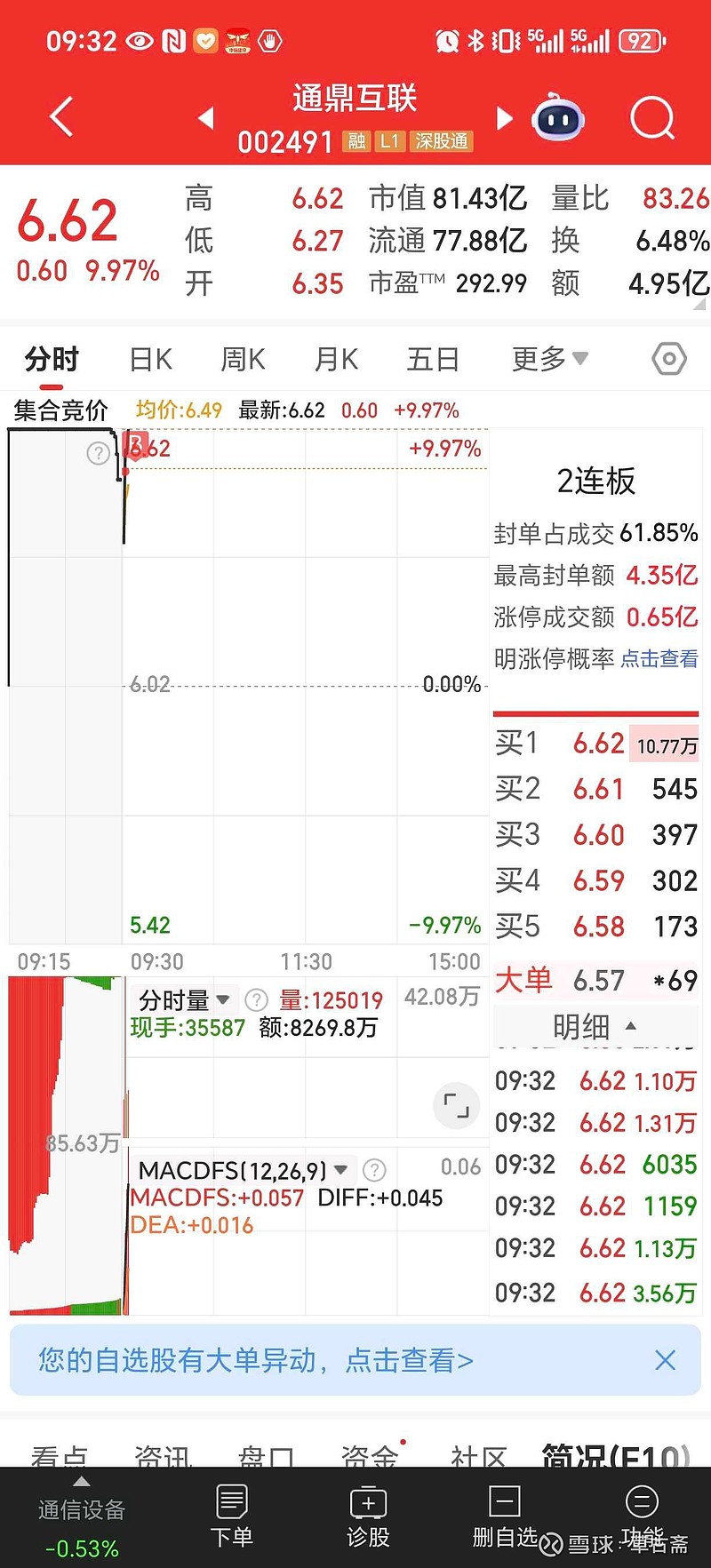Image resolution: width=711 pixels, height=1568 pixels.
Task: Open stock search
Action: coord(652,118)
